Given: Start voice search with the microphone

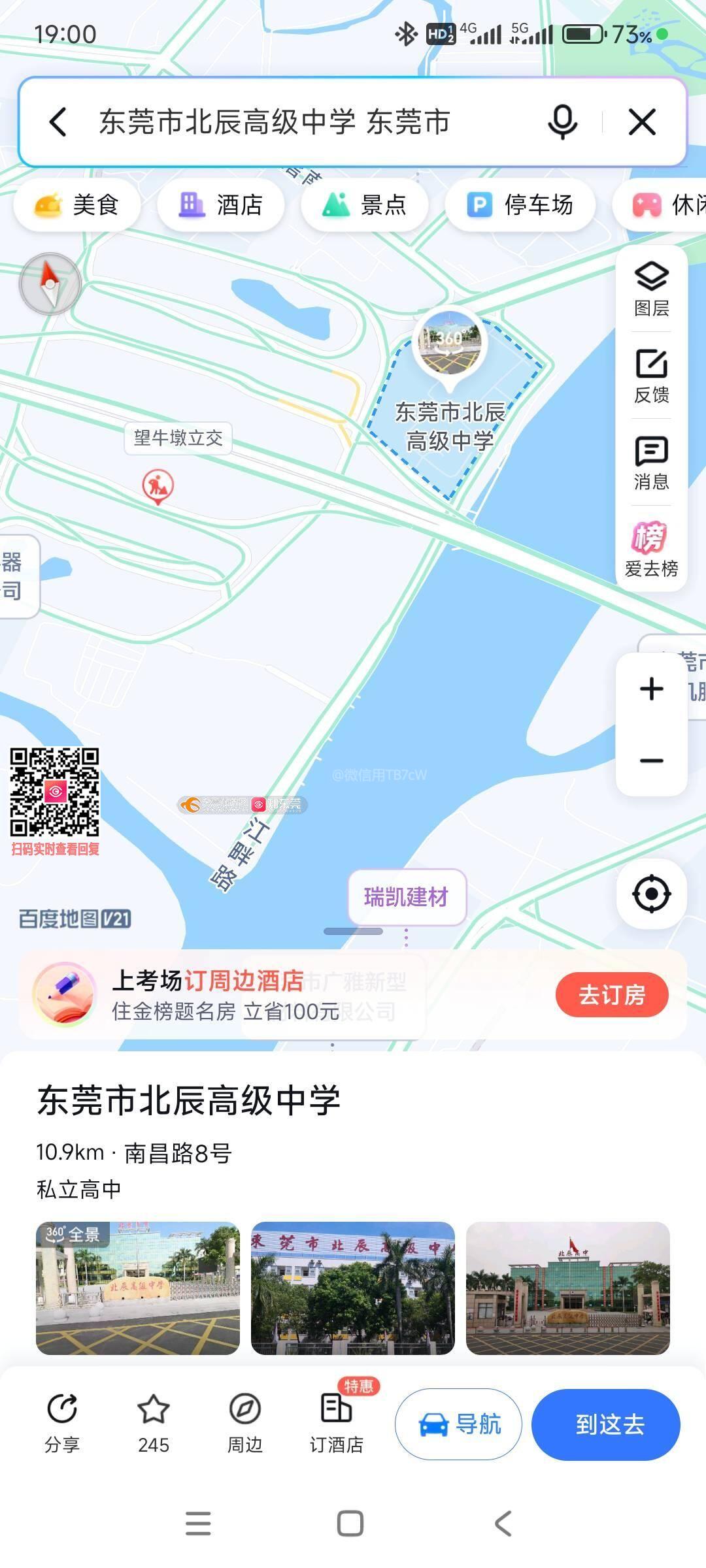Looking at the screenshot, I should [562, 122].
